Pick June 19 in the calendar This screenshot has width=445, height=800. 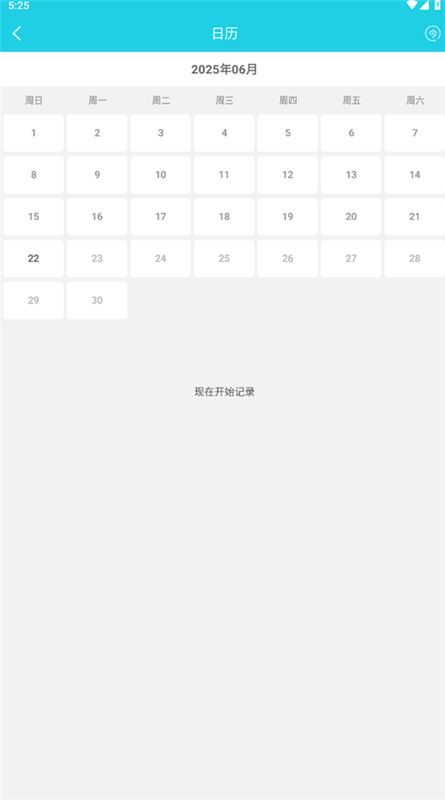287,217
